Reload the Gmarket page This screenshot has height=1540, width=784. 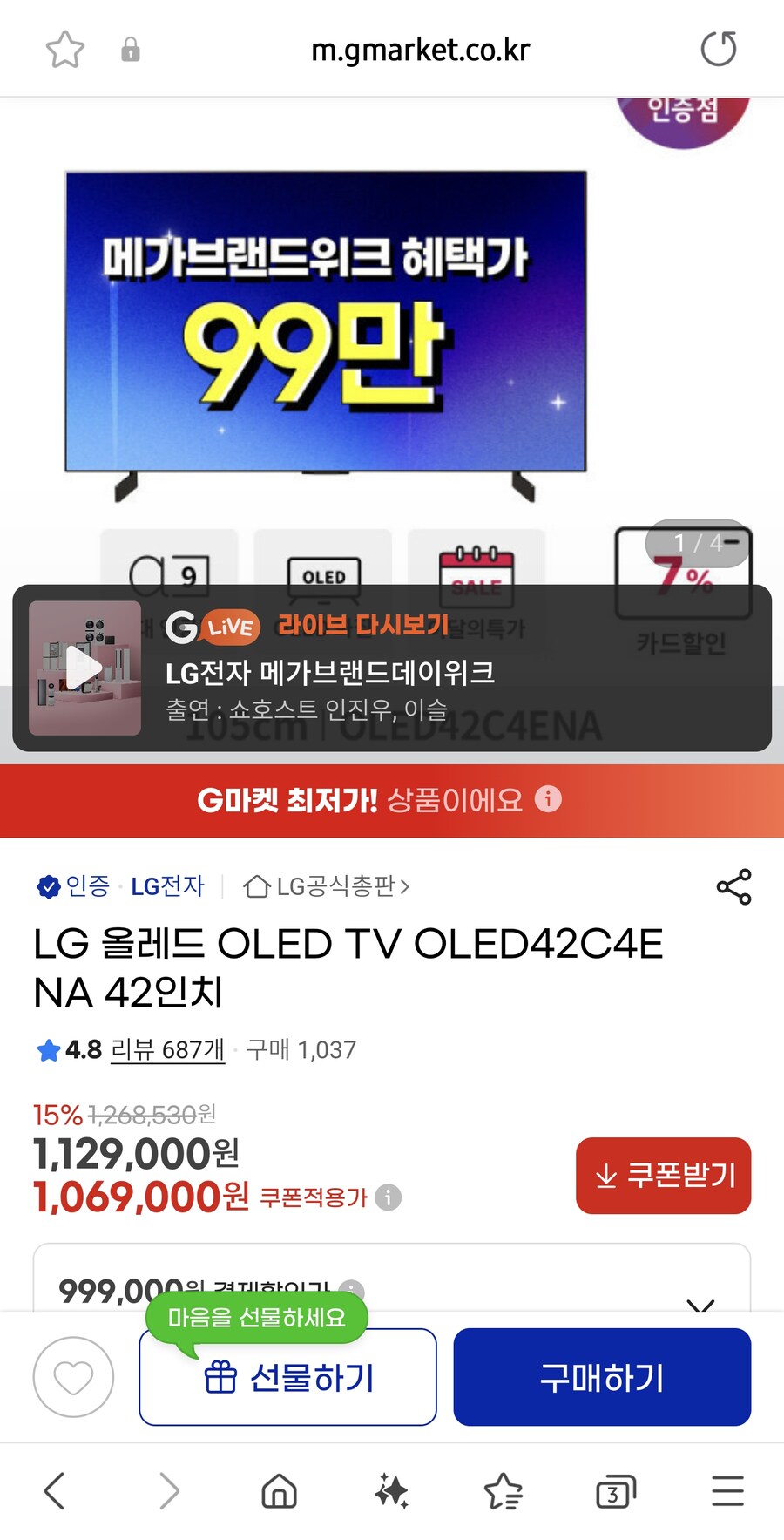point(718,49)
